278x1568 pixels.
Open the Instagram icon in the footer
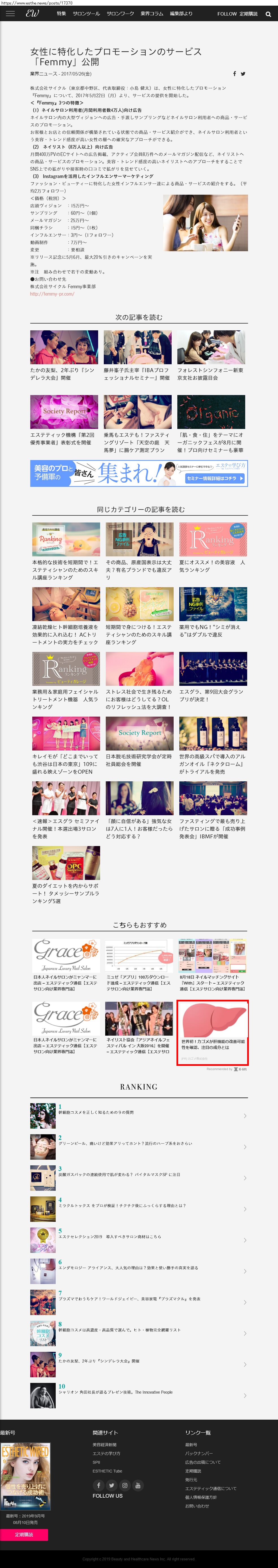click(124, 1485)
